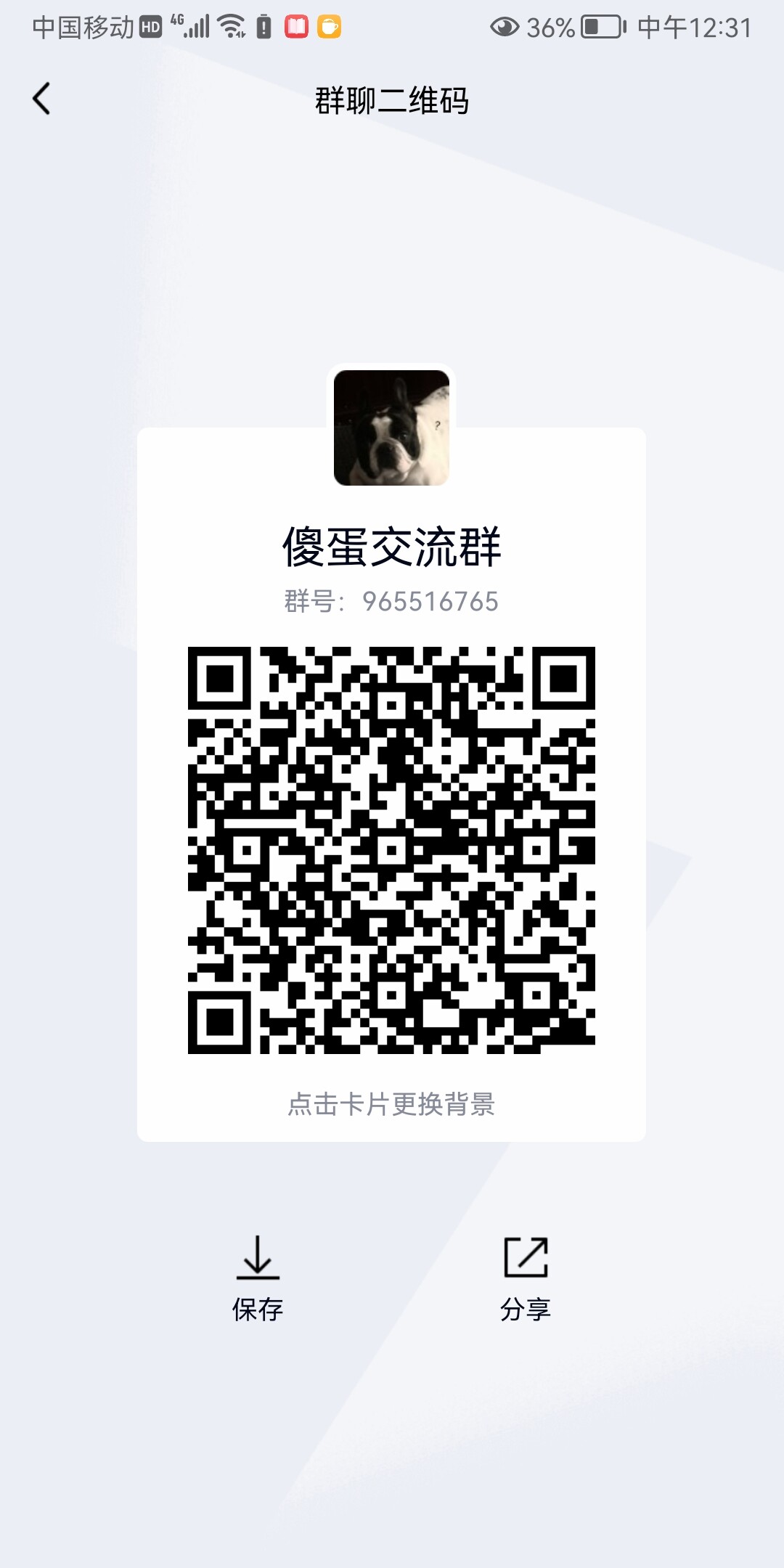Screen dimensions: 784x1568
Task: Go back from the group QR code page
Action: pyautogui.click(x=42, y=99)
